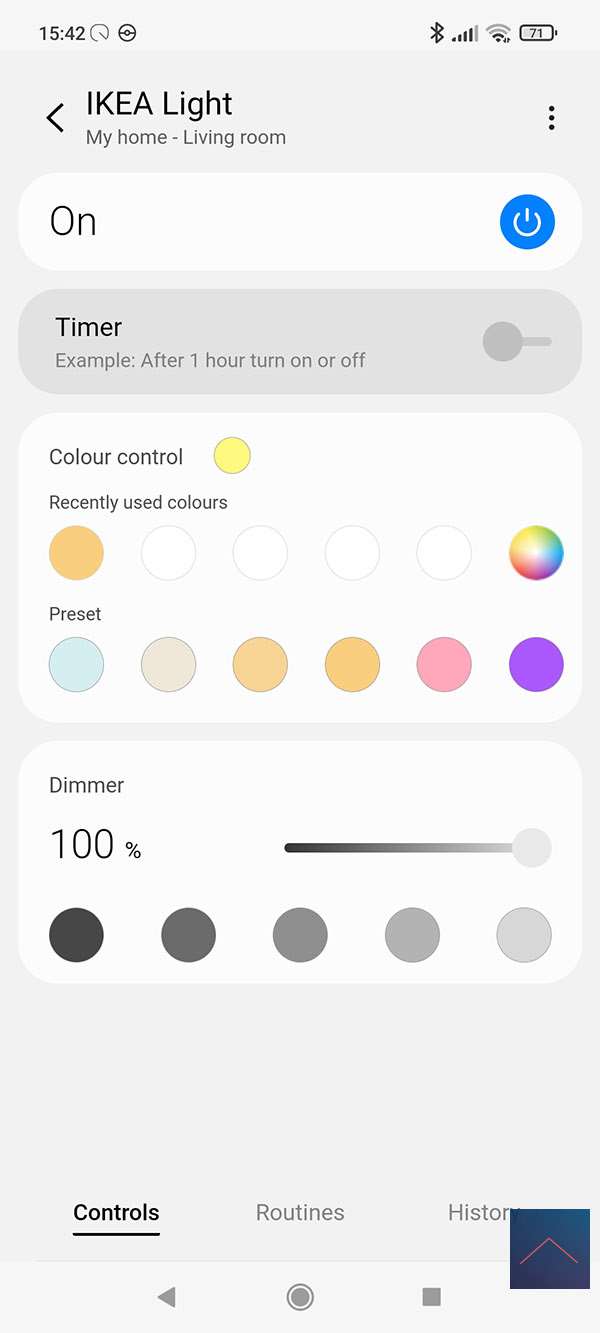Choose the lightest dimmer level circle
Image resolution: width=600 pixels, height=1333 pixels.
coord(524,935)
